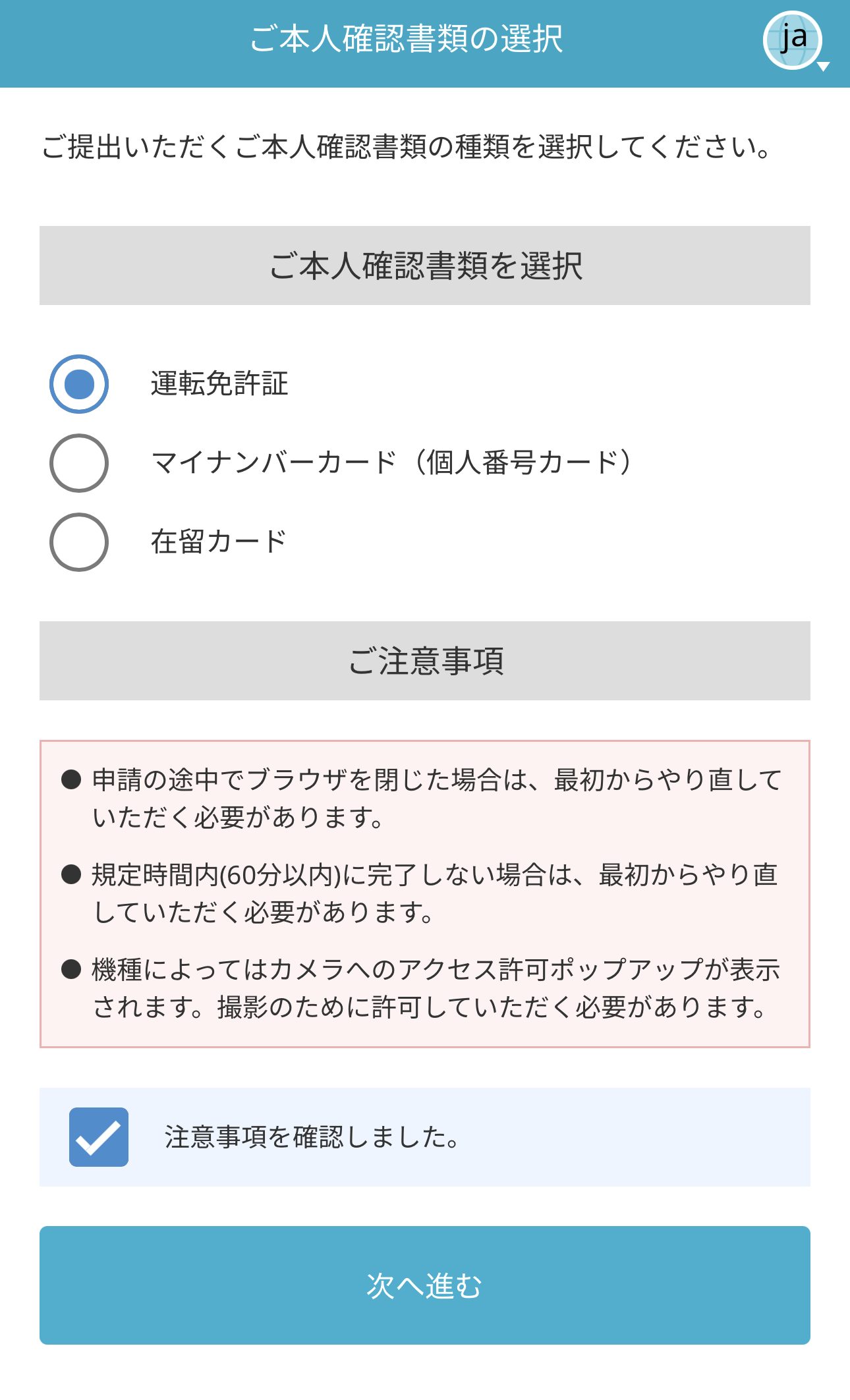Tap 次へ進む to continue
Viewport: 850px width, 1400px height.
click(x=424, y=1285)
